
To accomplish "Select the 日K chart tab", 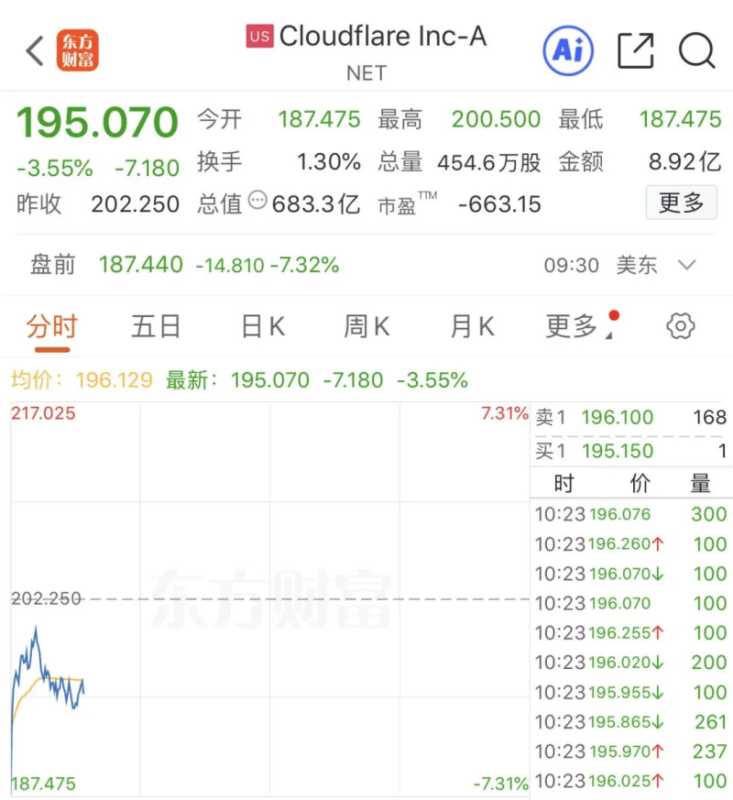I will pyautogui.click(x=263, y=326).
